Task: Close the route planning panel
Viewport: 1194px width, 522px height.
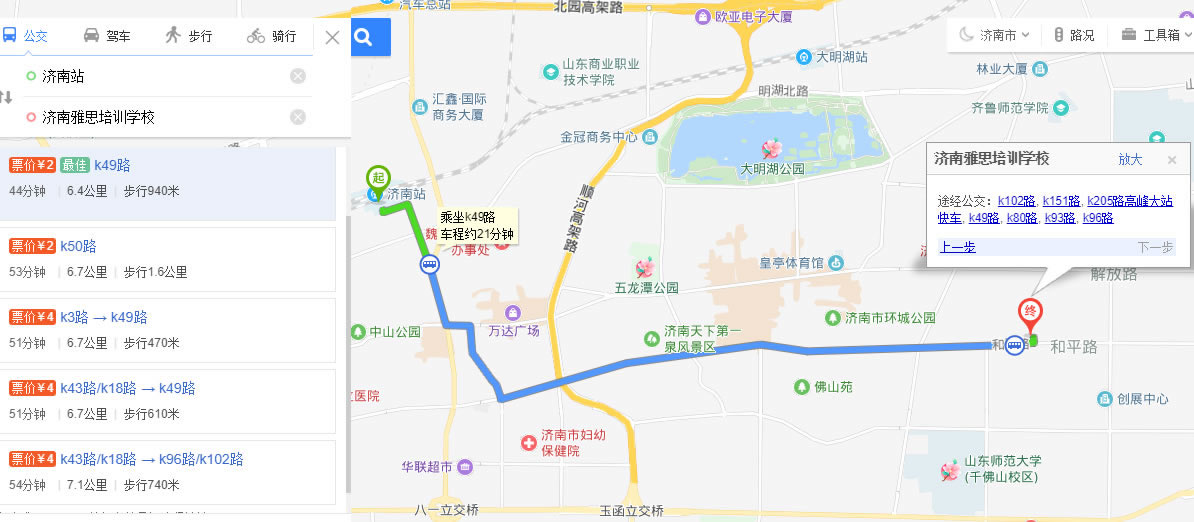Action: click(333, 37)
